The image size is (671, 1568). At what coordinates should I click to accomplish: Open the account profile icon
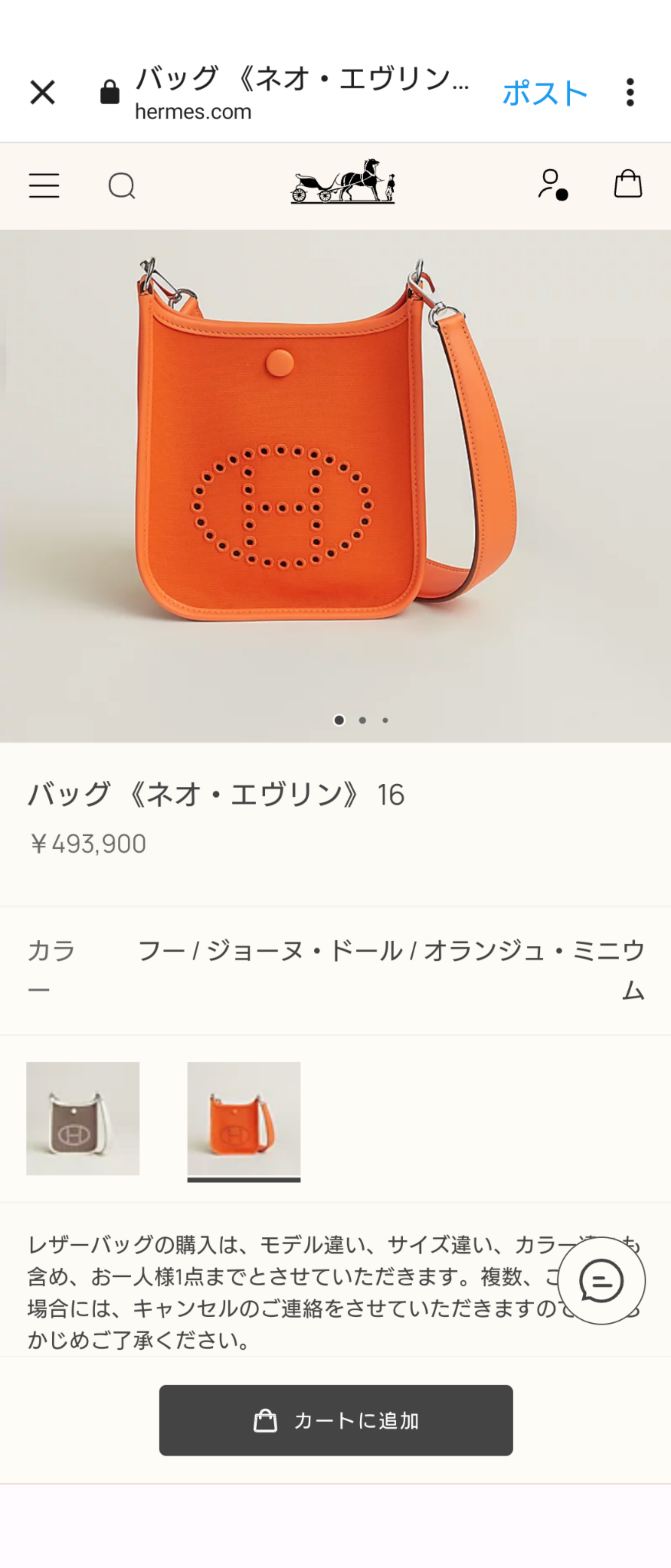pos(552,184)
